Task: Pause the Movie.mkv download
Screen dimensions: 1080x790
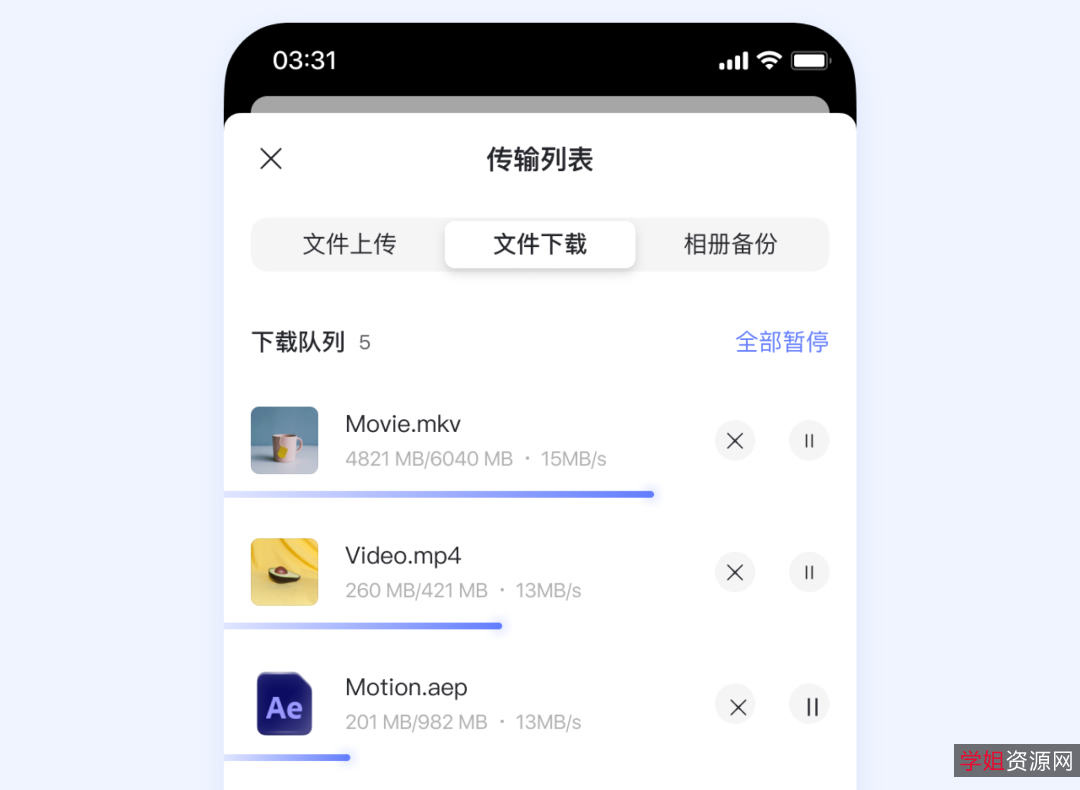Action: click(809, 441)
